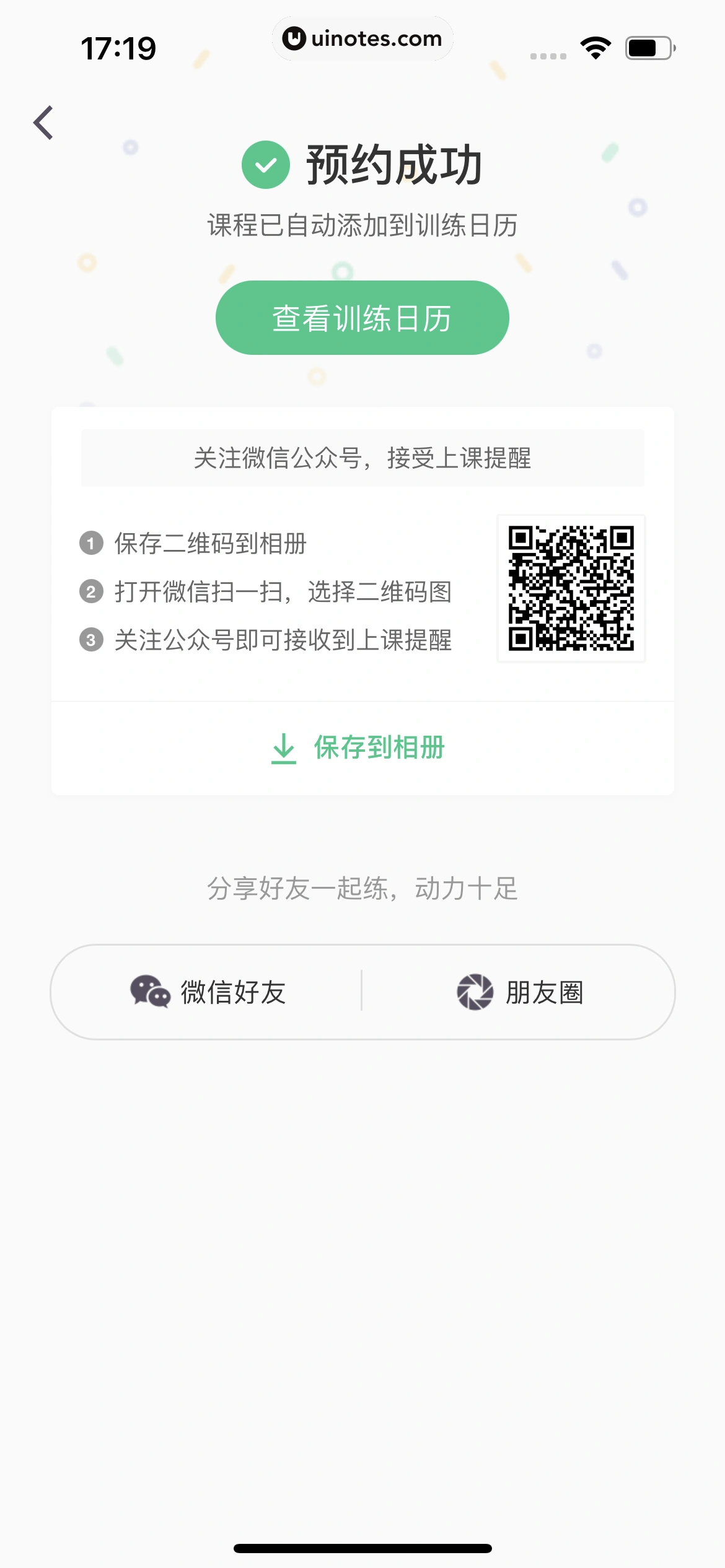Tap the back chevron at top left
The width and height of the screenshot is (725, 1568).
pyautogui.click(x=43, y=122)
